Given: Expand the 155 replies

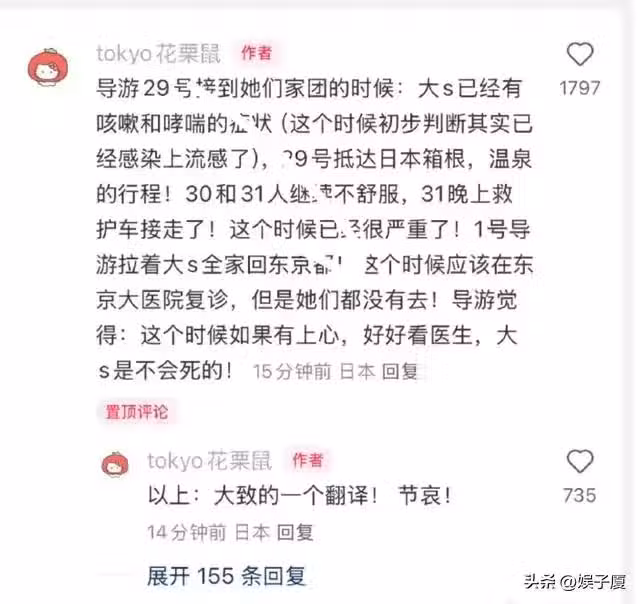Looking at the screenshot, I should click(x=226, y=577).
